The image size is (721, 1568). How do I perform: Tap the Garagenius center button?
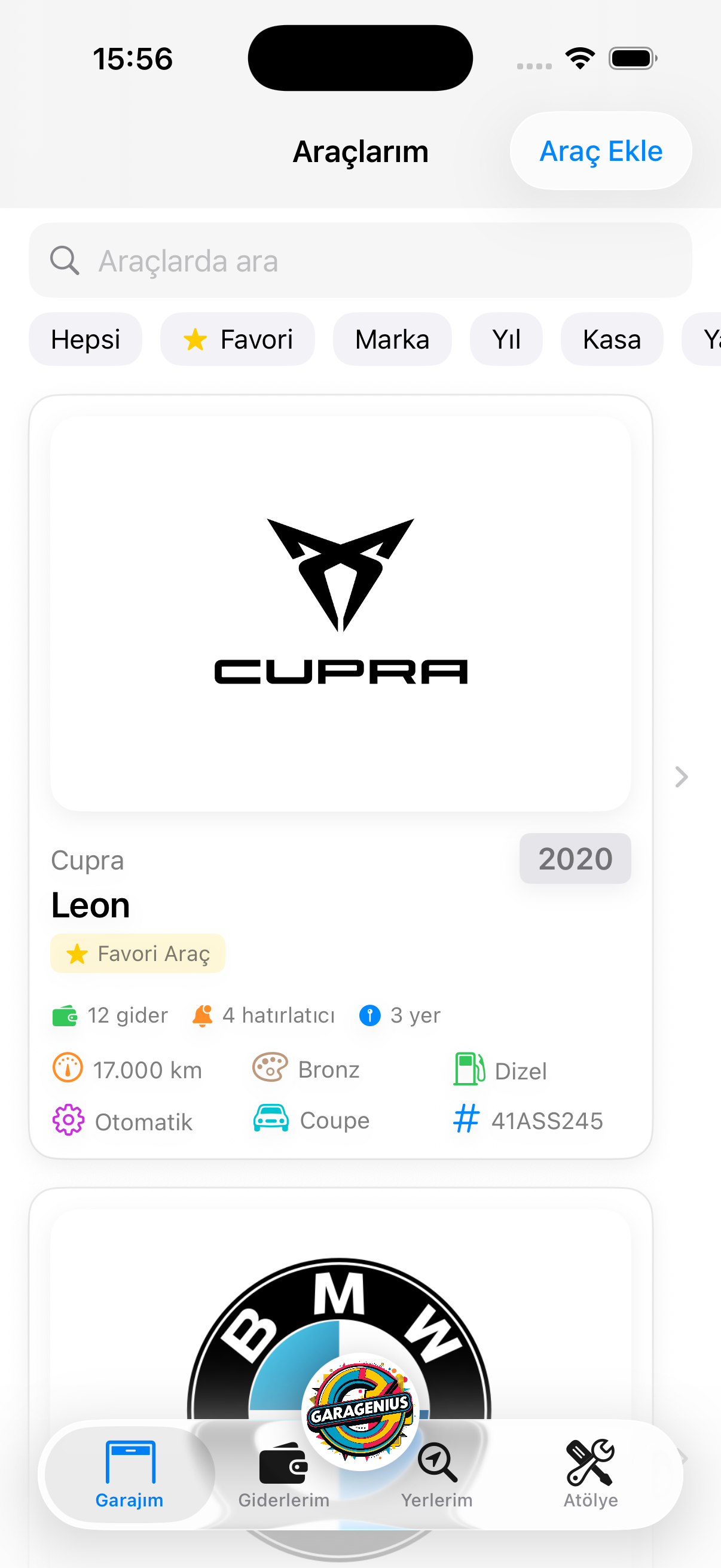360,1409
